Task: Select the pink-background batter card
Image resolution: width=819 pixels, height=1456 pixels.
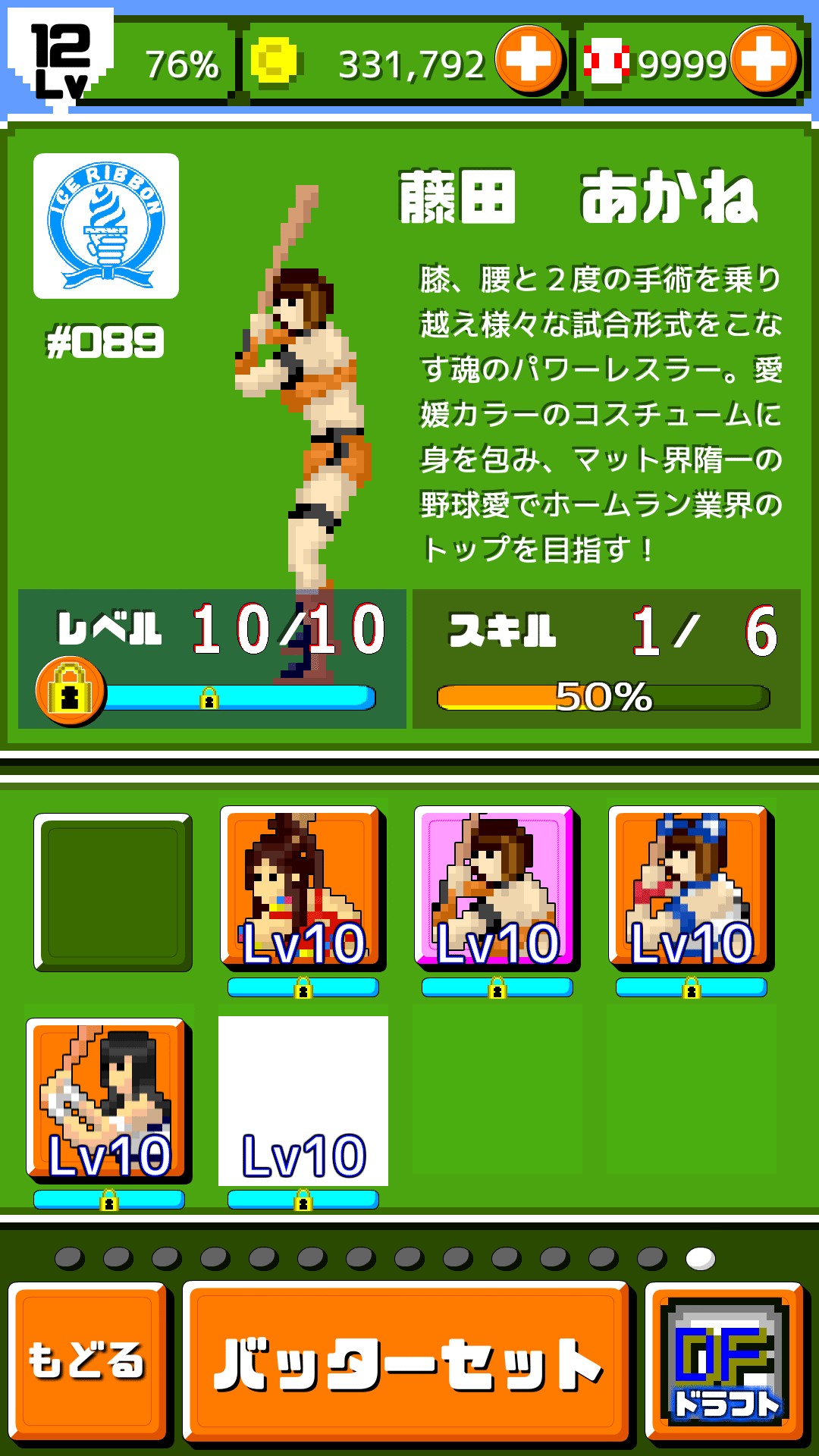Action: point(497,889)
